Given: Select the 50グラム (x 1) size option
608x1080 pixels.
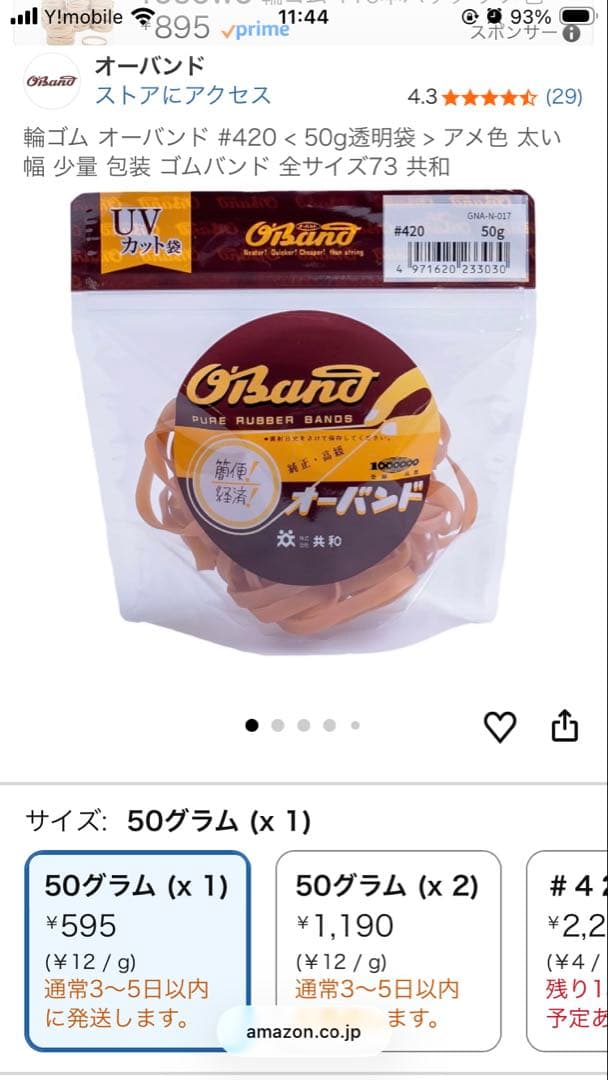Looking at the screenshot, I should (137, 951).
